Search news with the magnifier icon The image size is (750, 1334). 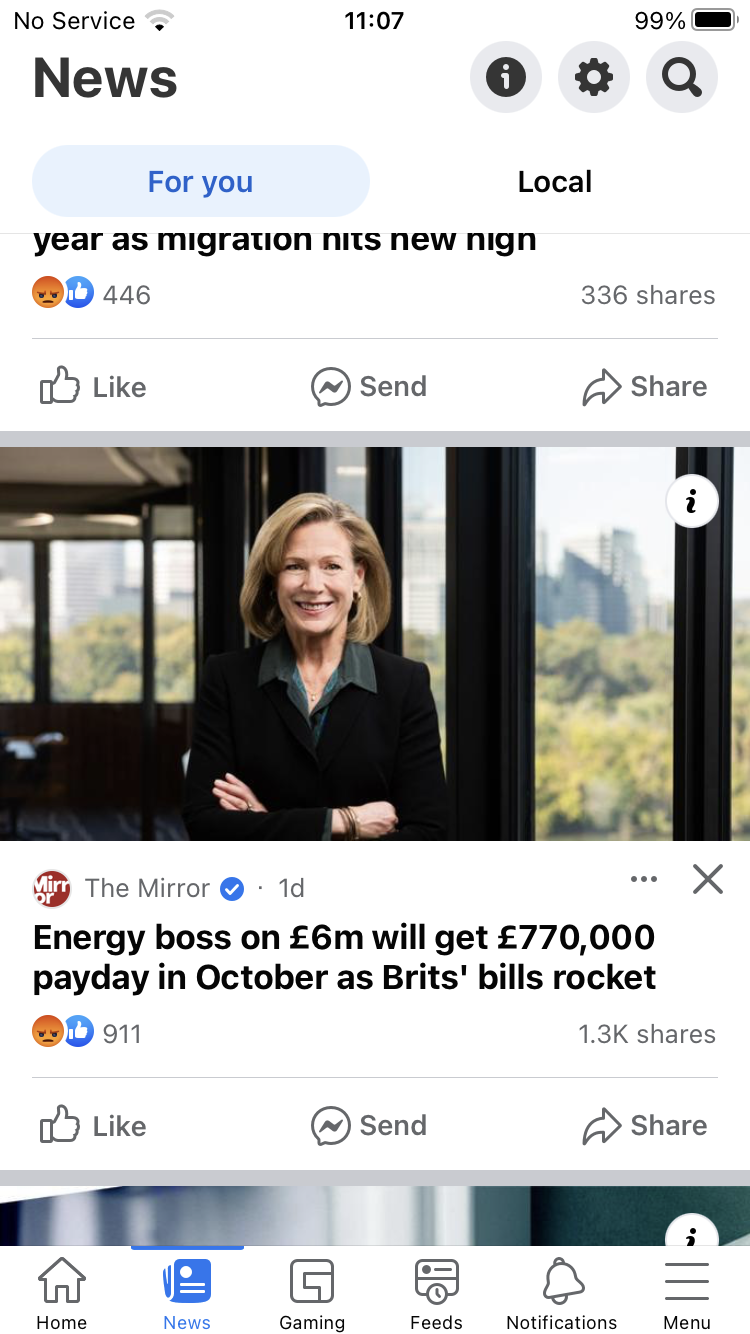682,77
